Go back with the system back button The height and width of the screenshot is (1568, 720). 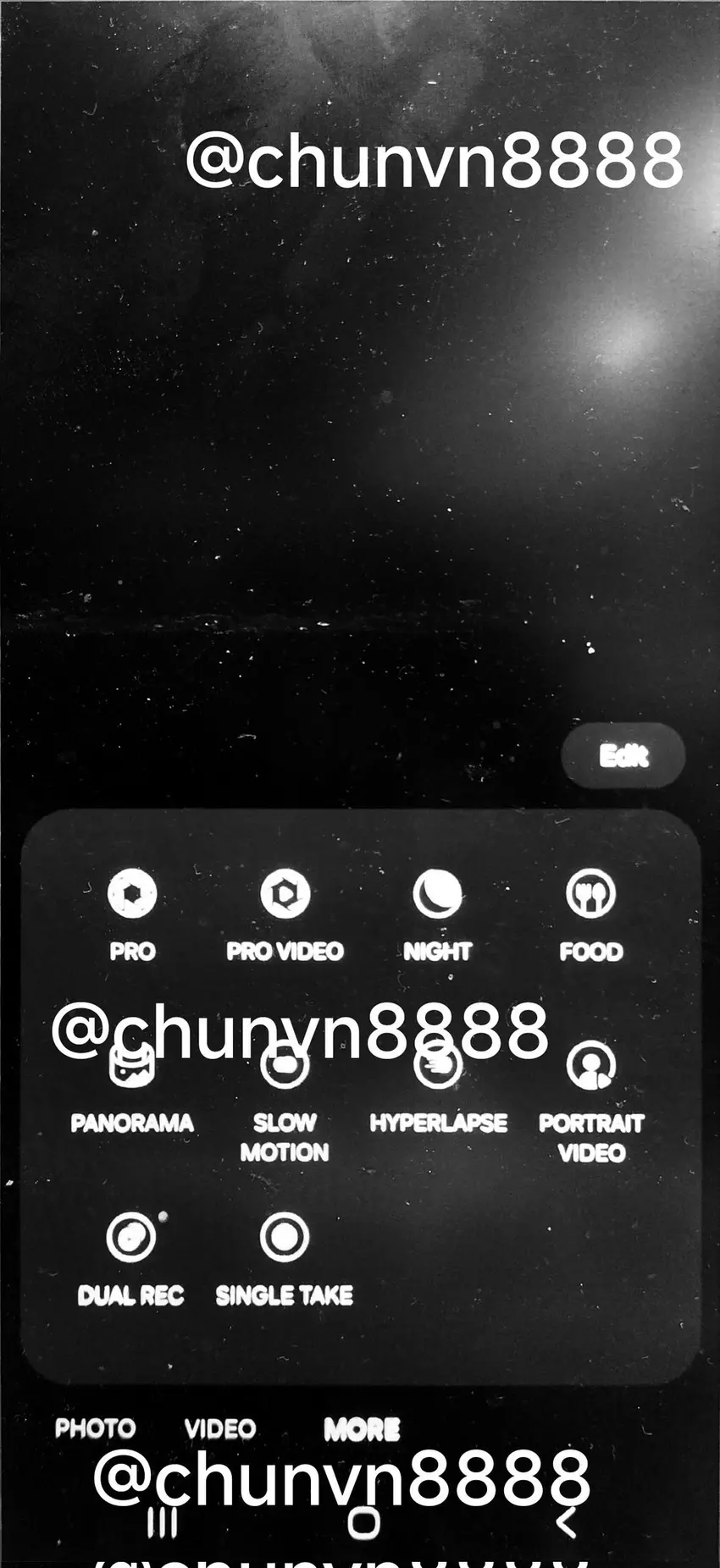(x=566, y=1522)
